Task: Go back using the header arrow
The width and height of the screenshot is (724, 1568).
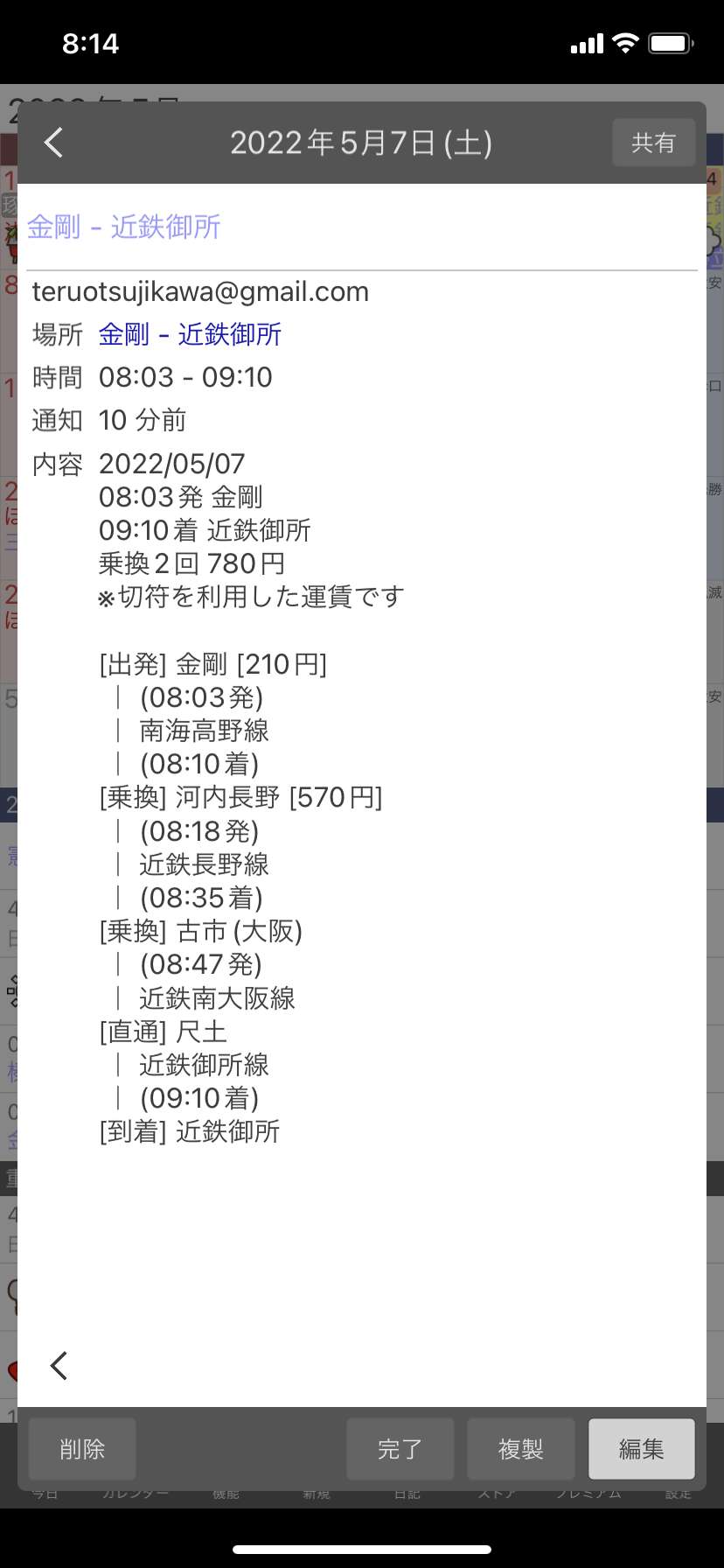Action: [54, 143]
